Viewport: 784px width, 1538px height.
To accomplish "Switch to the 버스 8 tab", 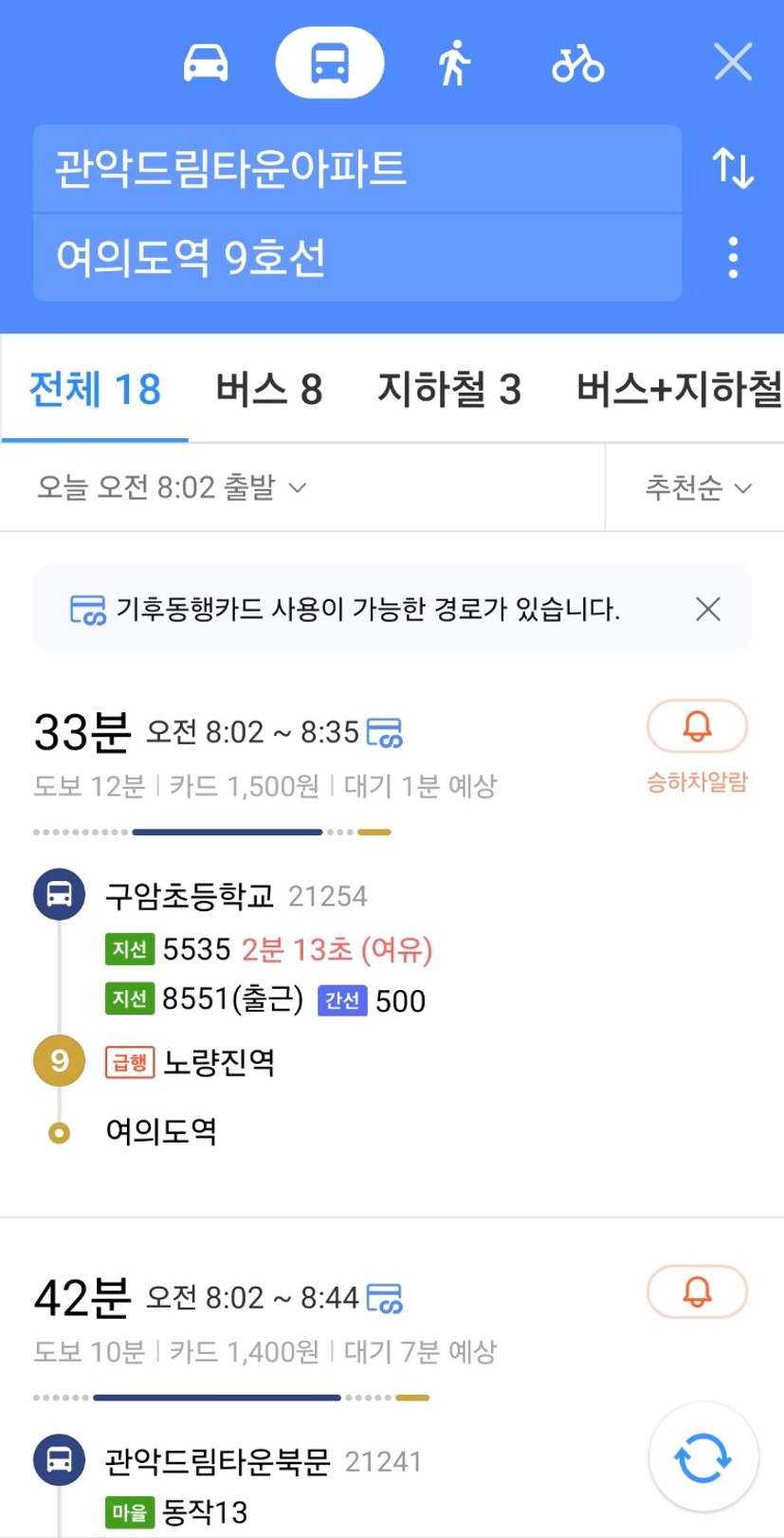I will 269,389.
